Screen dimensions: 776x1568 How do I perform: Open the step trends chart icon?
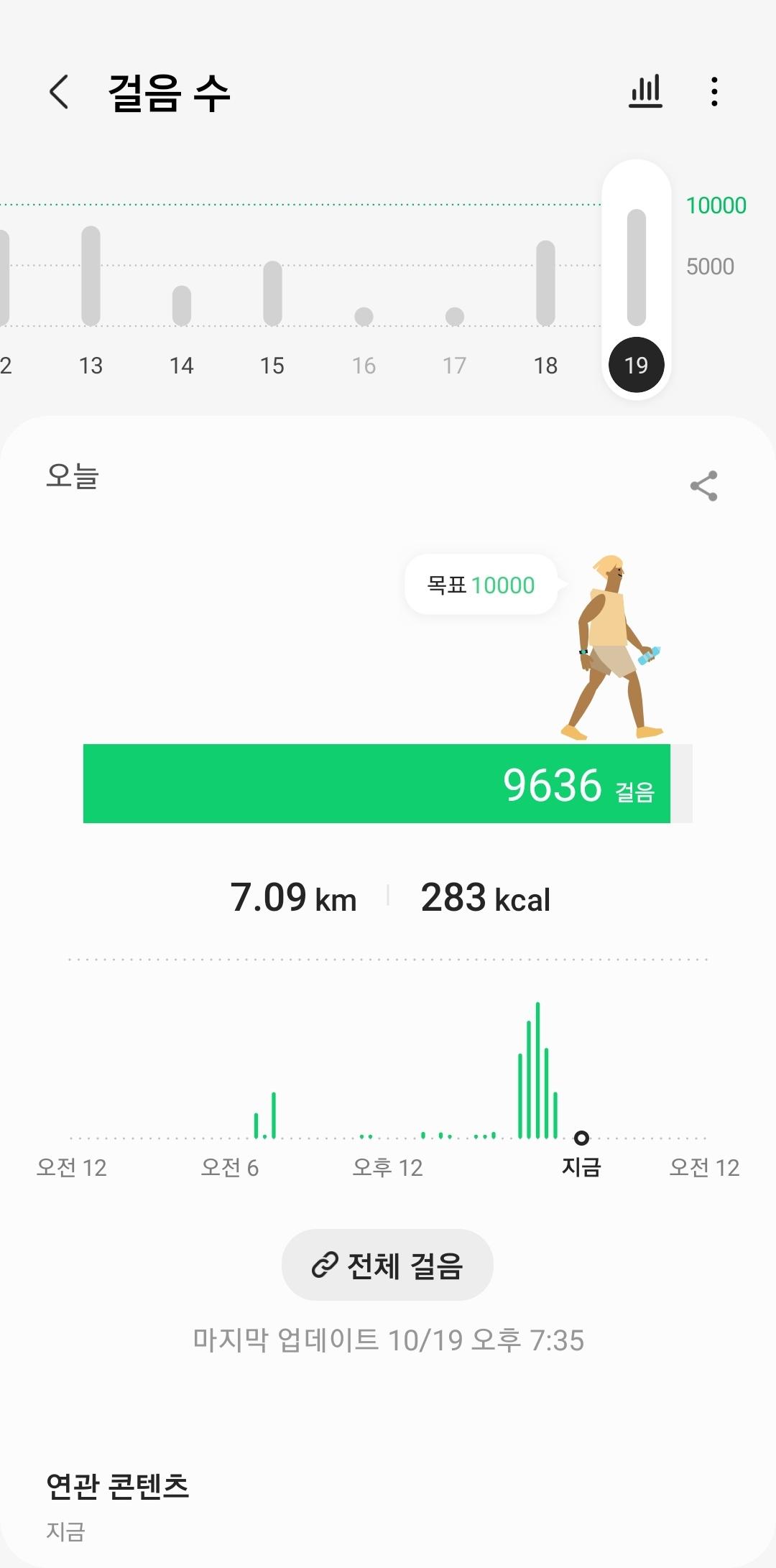click(x=645, y=92)
